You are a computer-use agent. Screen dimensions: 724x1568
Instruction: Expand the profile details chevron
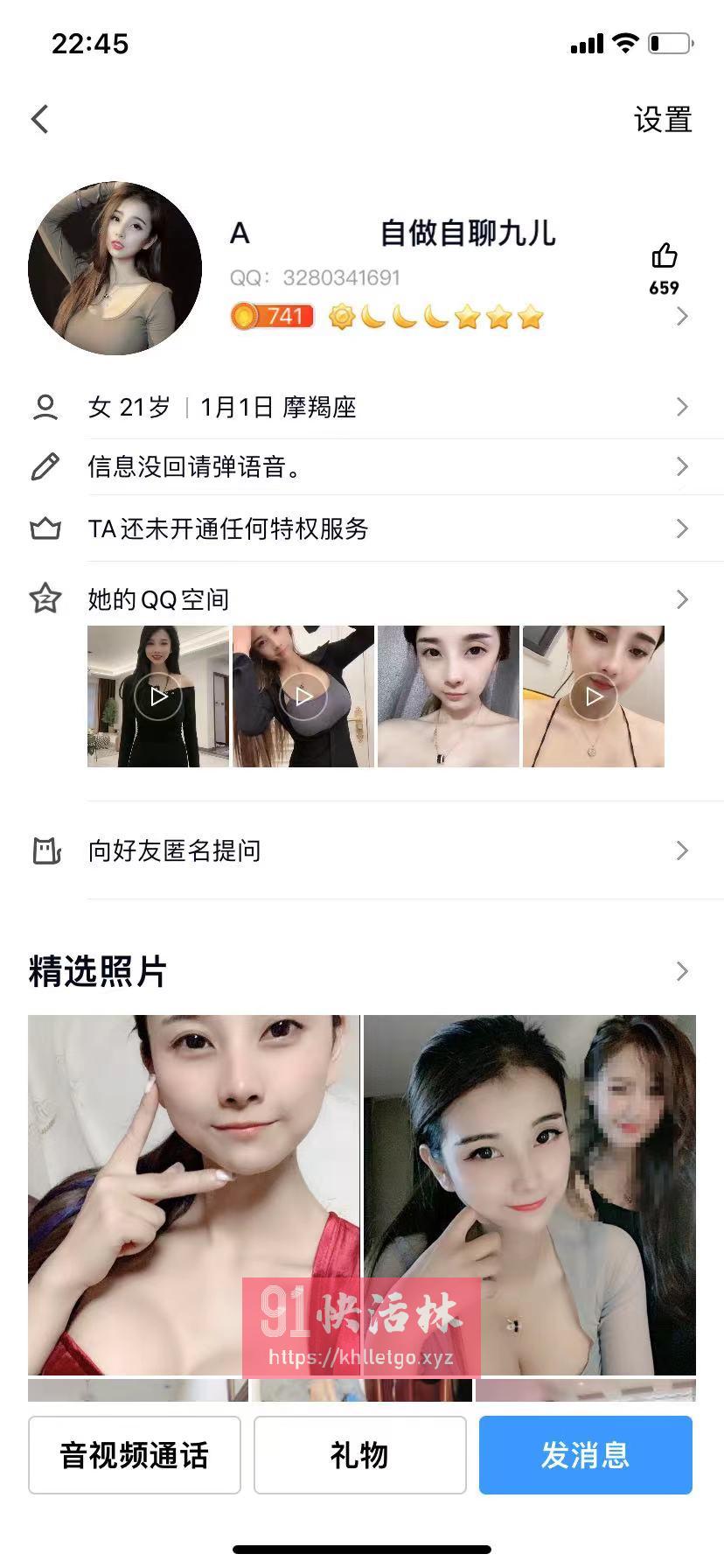coord(682,316)
